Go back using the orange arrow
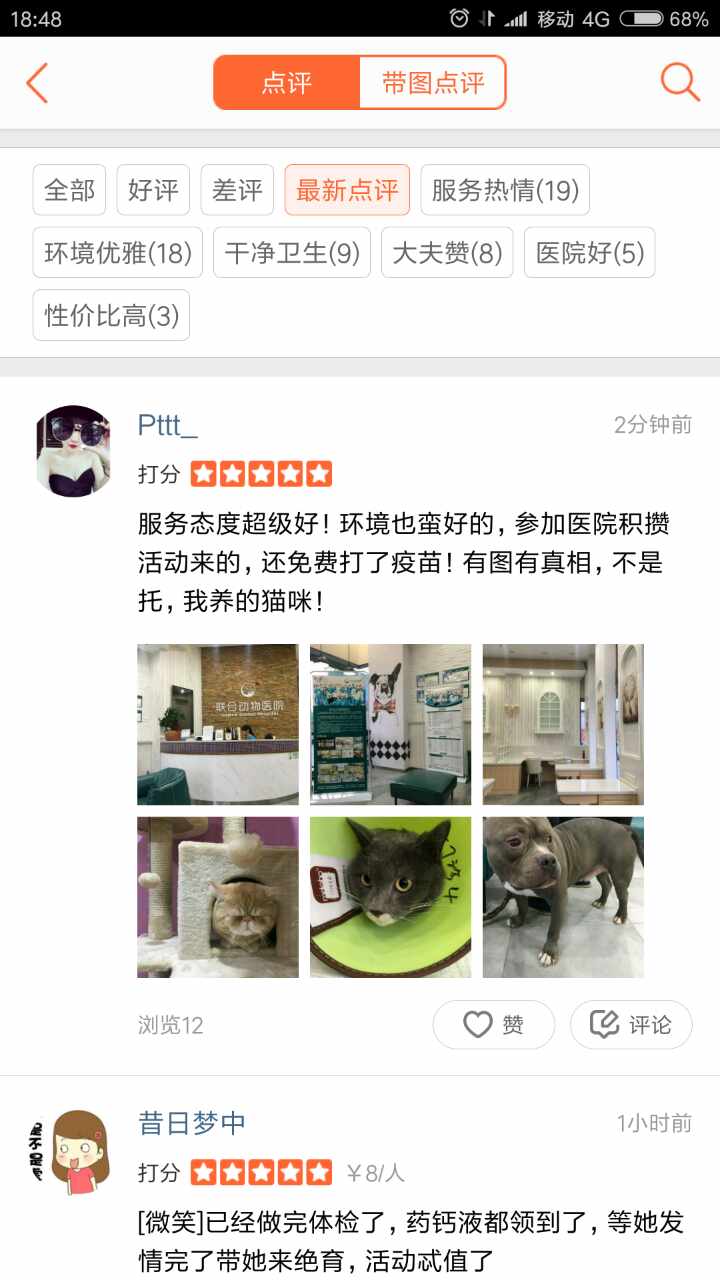The height and width of the screenshot is (1280, 720). pos(37,83)
